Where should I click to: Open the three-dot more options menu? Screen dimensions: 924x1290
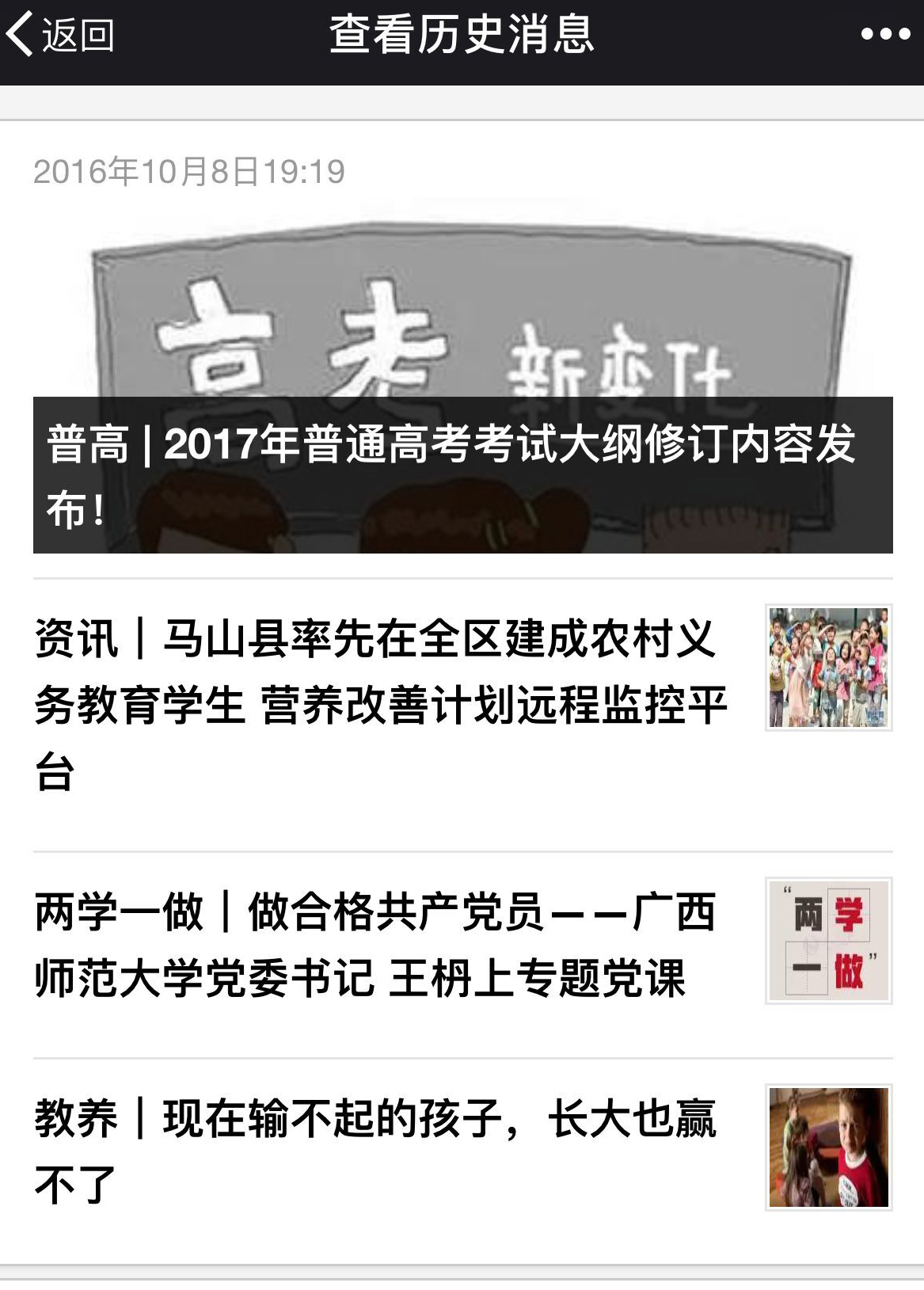pyautogui.click(x=885, y=35)
